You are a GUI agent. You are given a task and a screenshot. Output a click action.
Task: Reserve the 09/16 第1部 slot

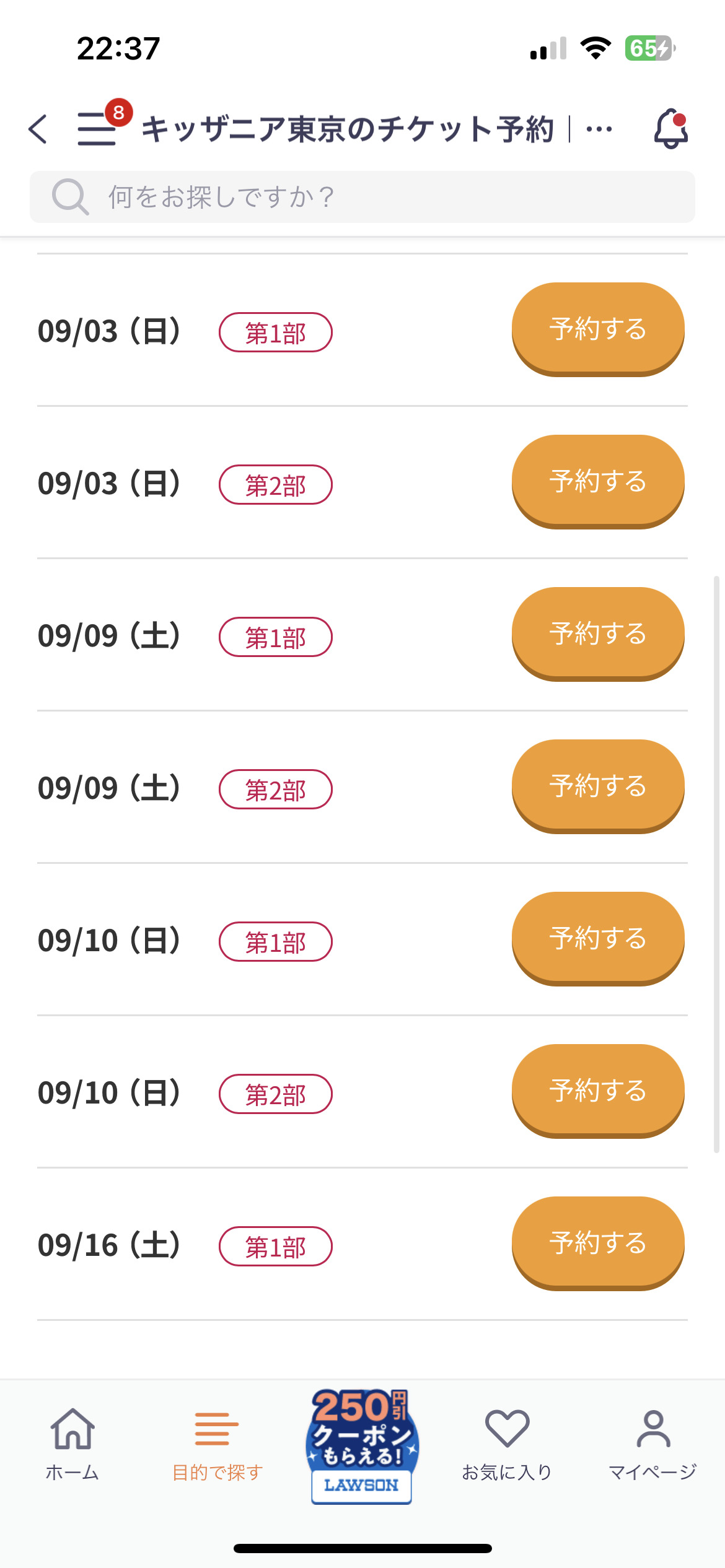point(598,1244)
